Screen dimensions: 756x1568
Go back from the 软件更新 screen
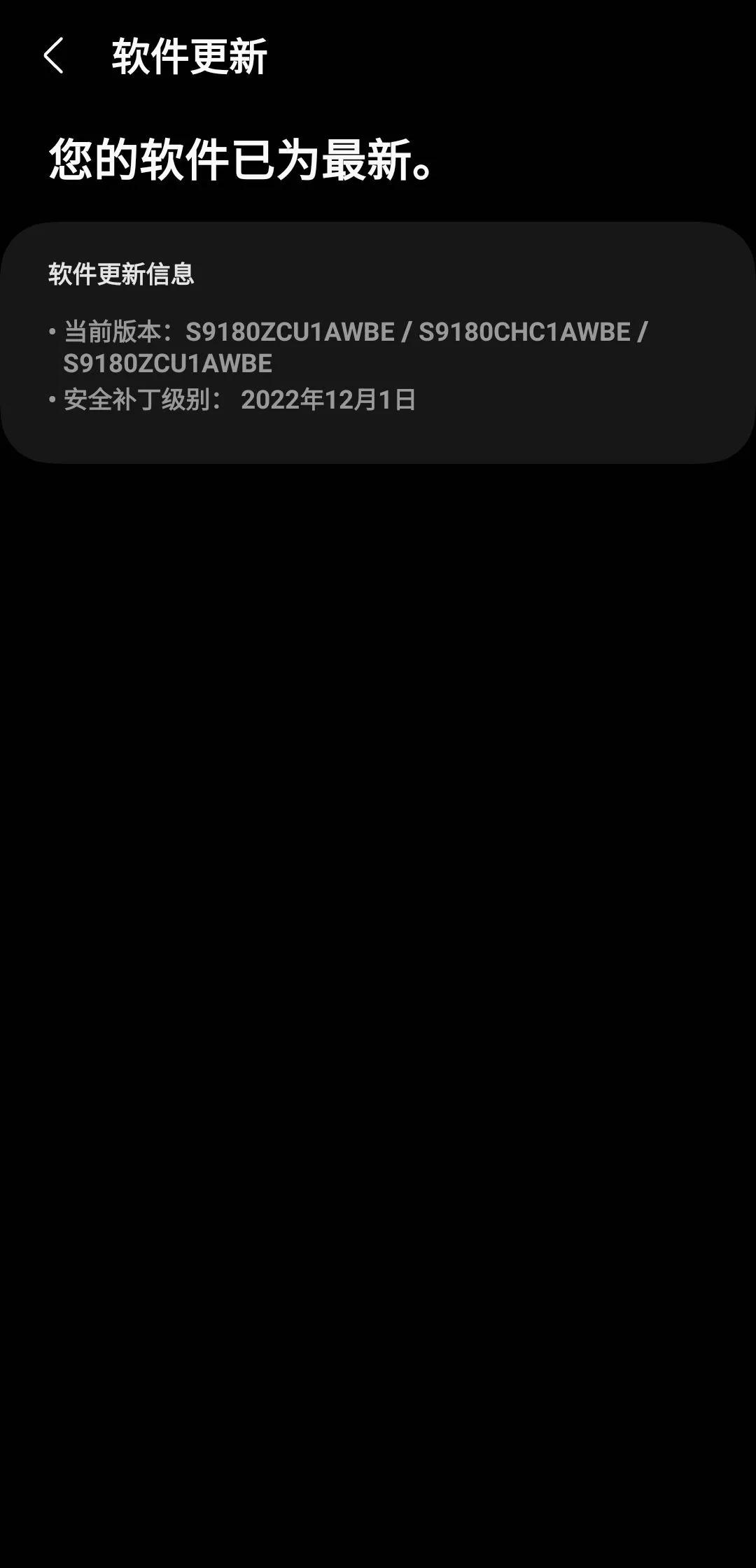(53, 56)
